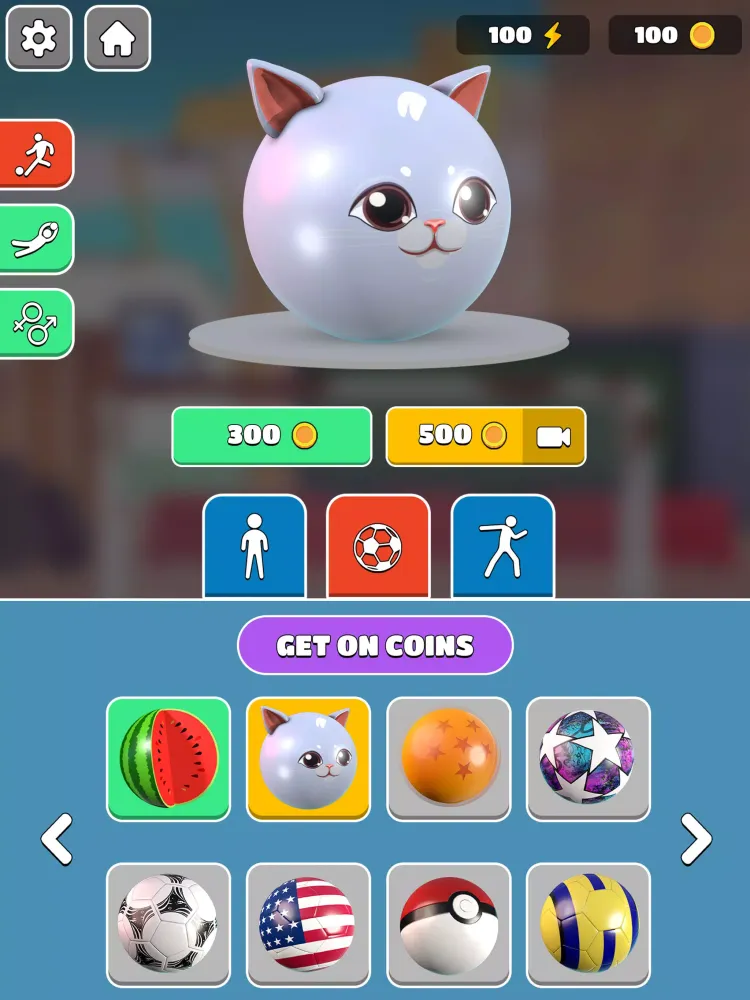Switch to the celebration poses tab
This screenshot has width=750, height=1000.
pos(502,546)
